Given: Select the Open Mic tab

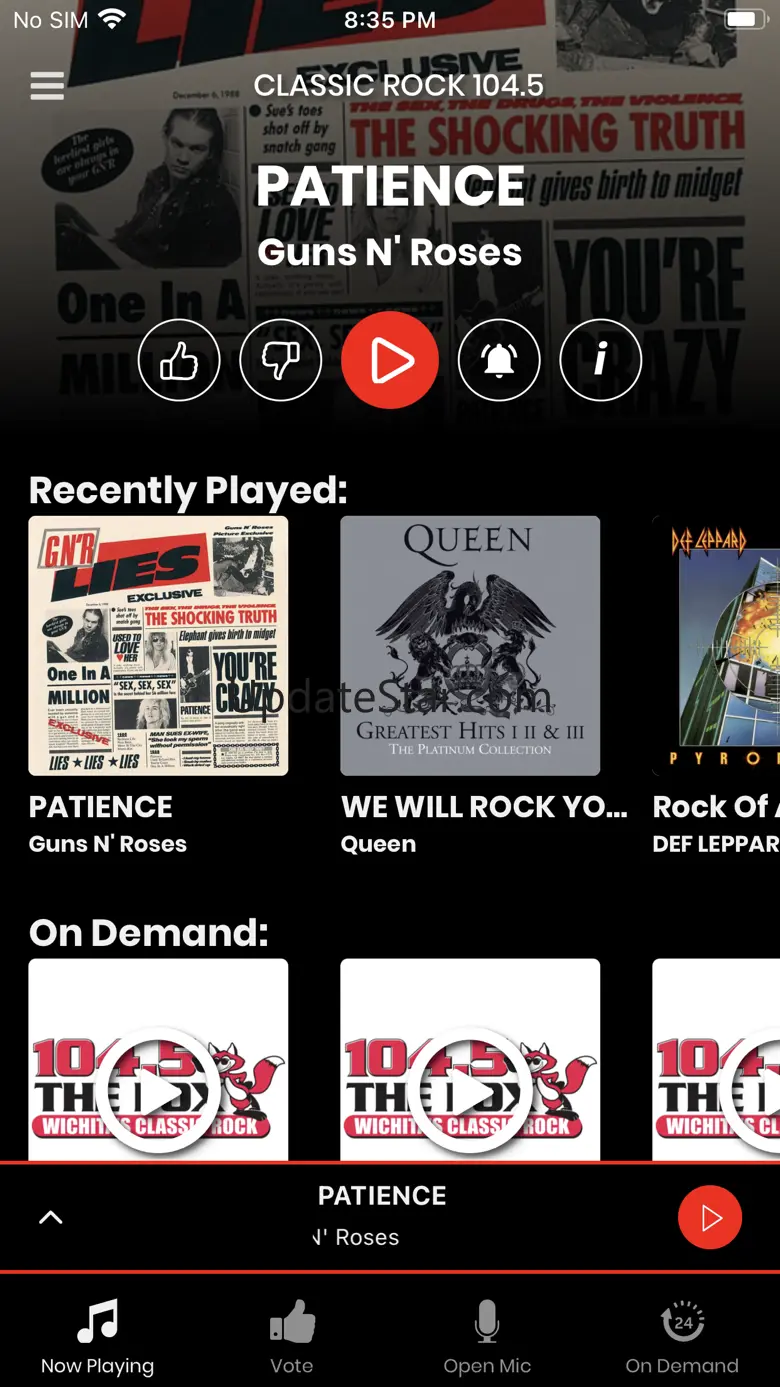Looking at the screenshot, I should (x=487, y=1337).
